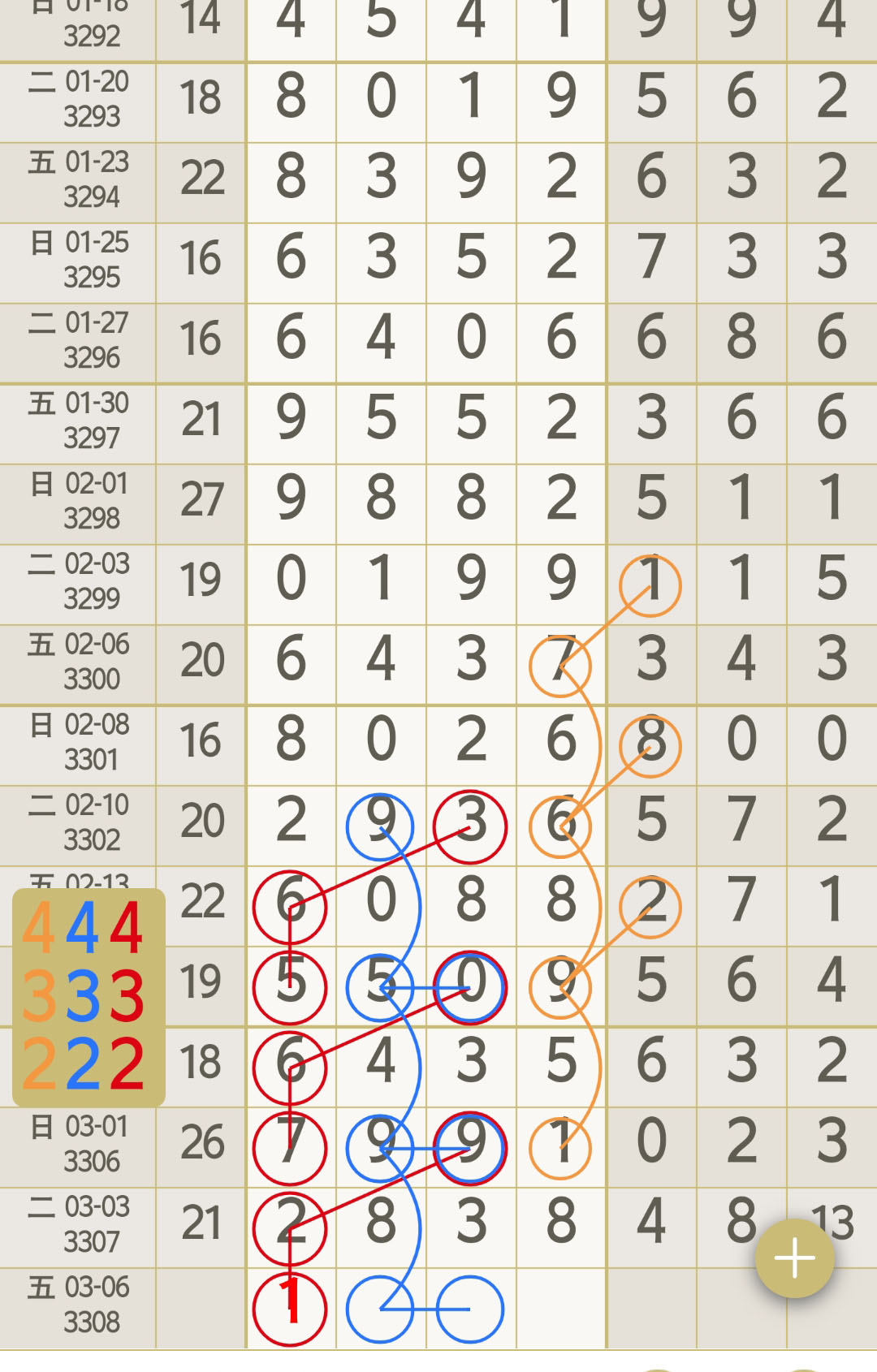Screen dimensions: 877x1372
Task: Pick the red 4 pen option
Action: tap(127, 927)
